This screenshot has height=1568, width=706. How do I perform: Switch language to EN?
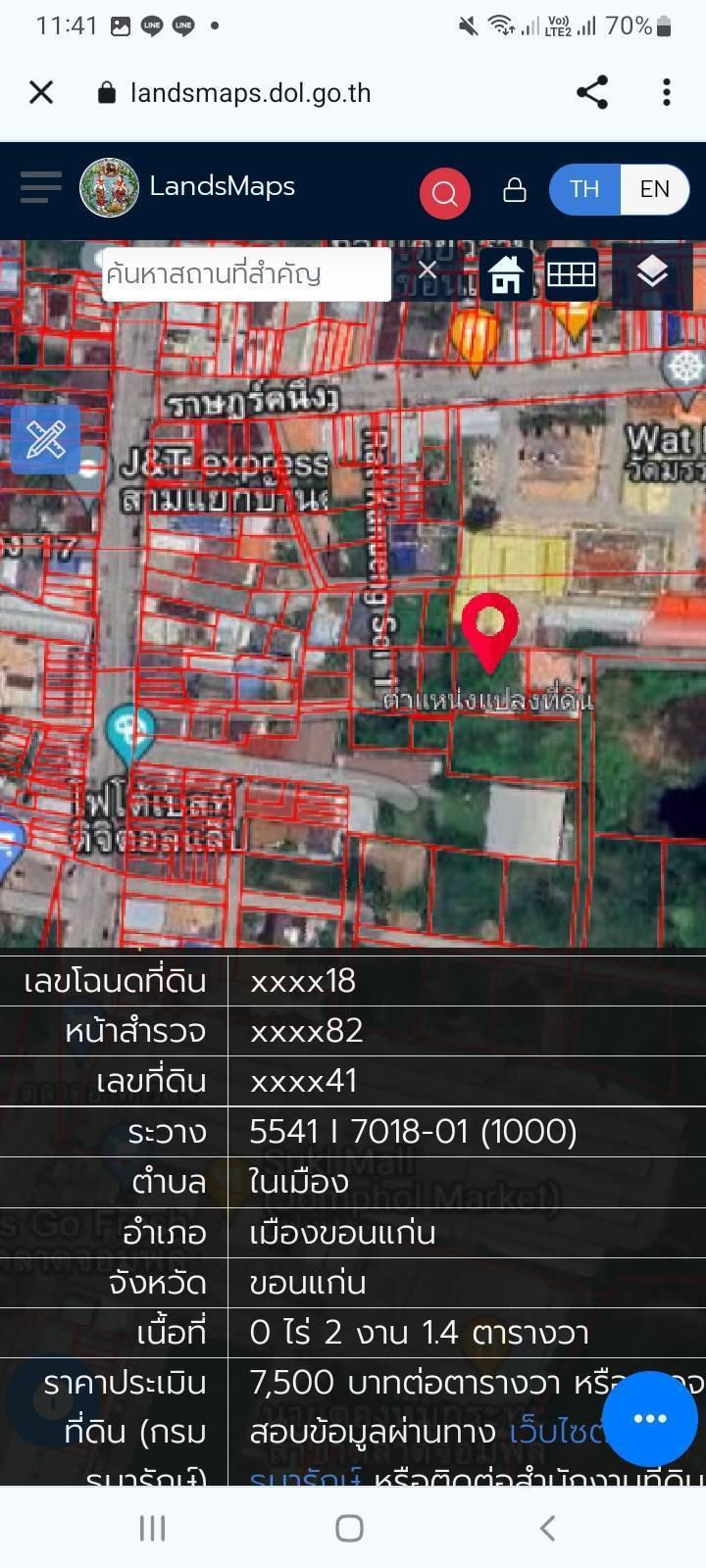click(x=654, y=189)
